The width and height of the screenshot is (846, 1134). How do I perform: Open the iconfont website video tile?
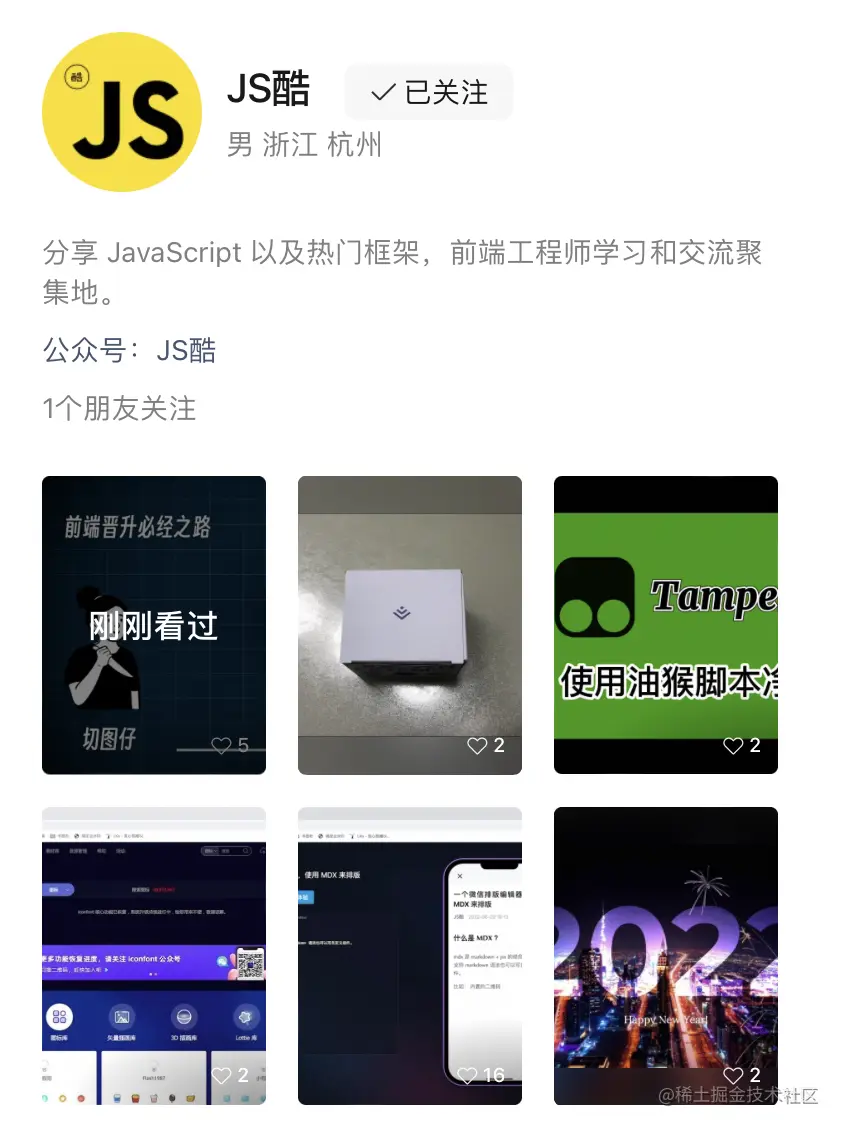coord(154,955)
